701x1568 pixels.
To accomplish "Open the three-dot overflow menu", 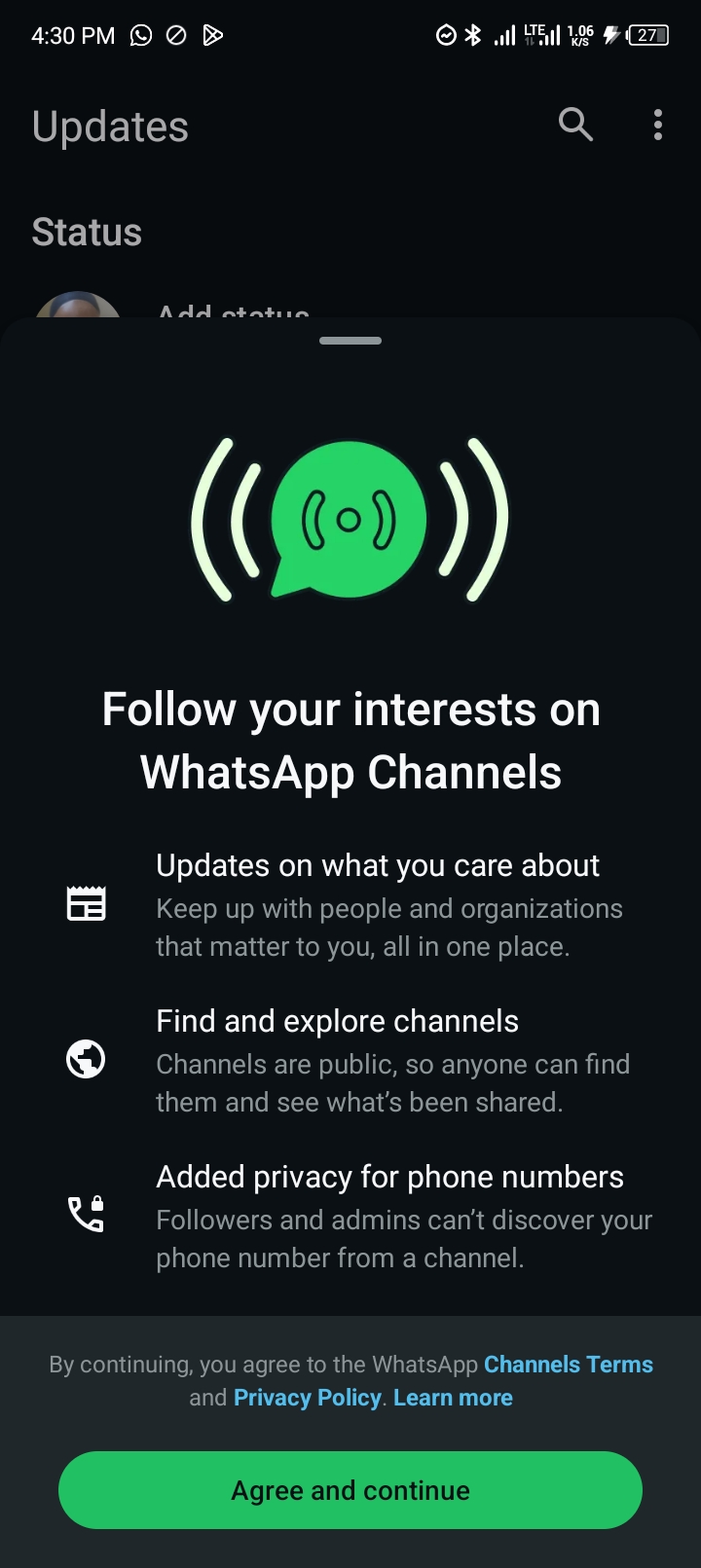I will tap(658, 125).
